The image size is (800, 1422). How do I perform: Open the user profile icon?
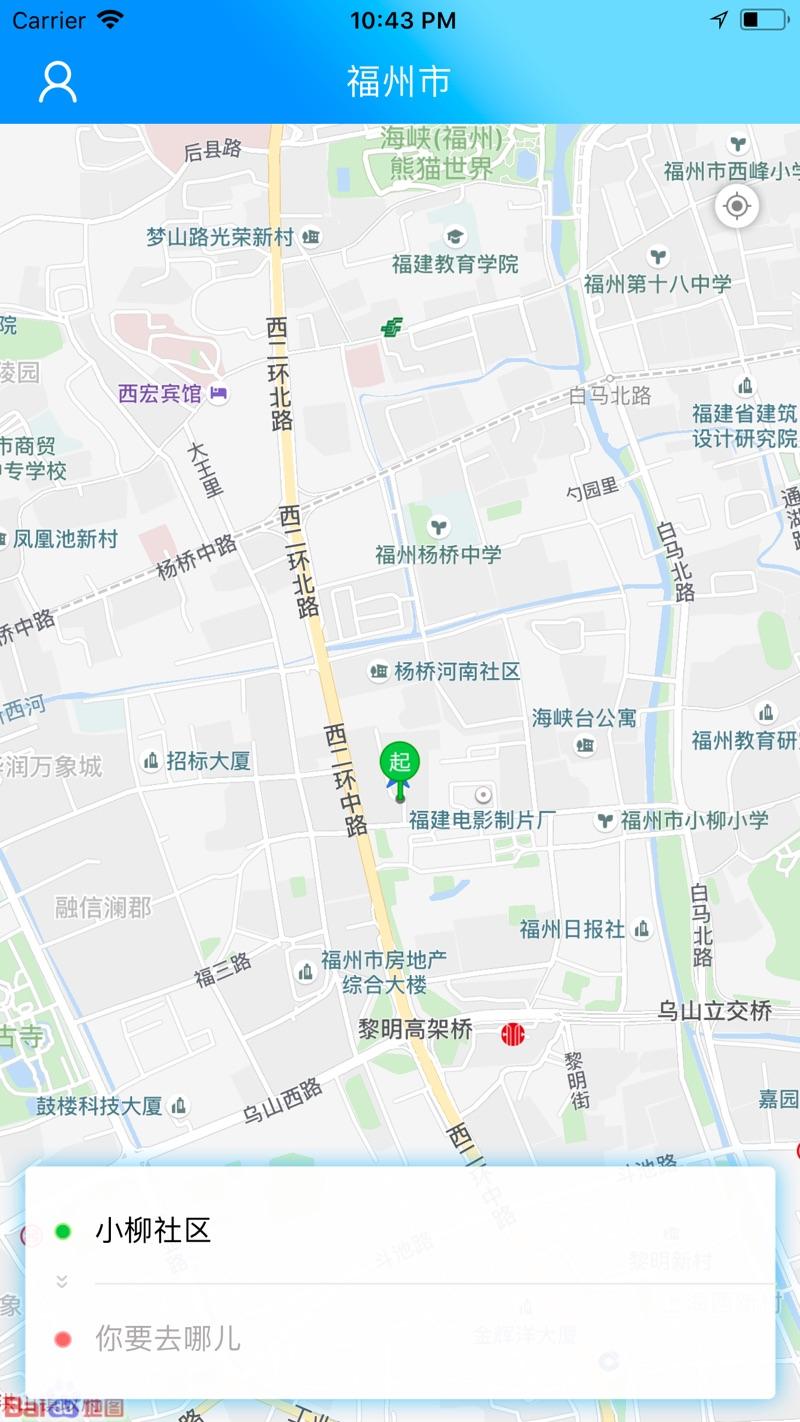[58, 82]
